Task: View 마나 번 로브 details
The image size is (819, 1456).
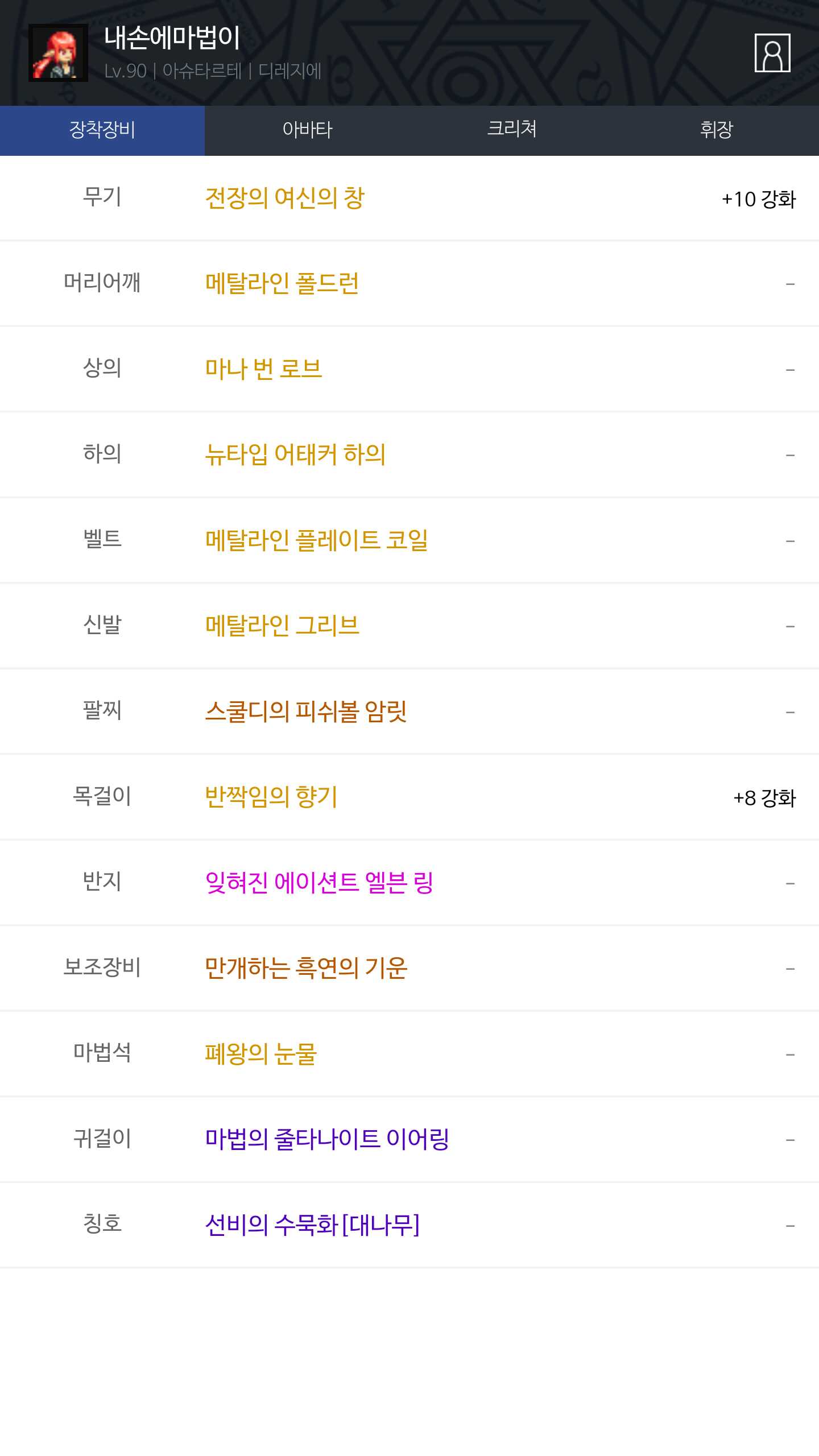Action: click(263, 369)
